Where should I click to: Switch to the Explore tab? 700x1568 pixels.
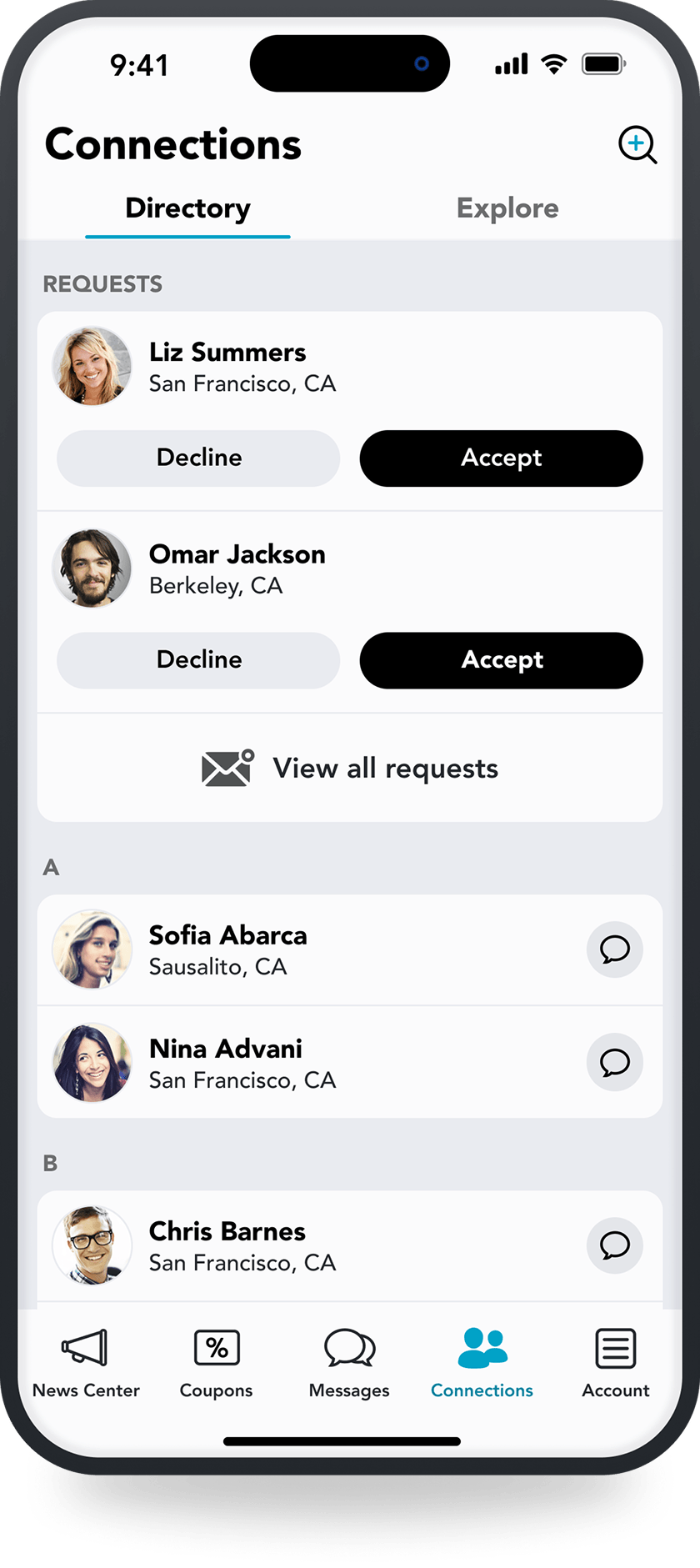point(507,208)
